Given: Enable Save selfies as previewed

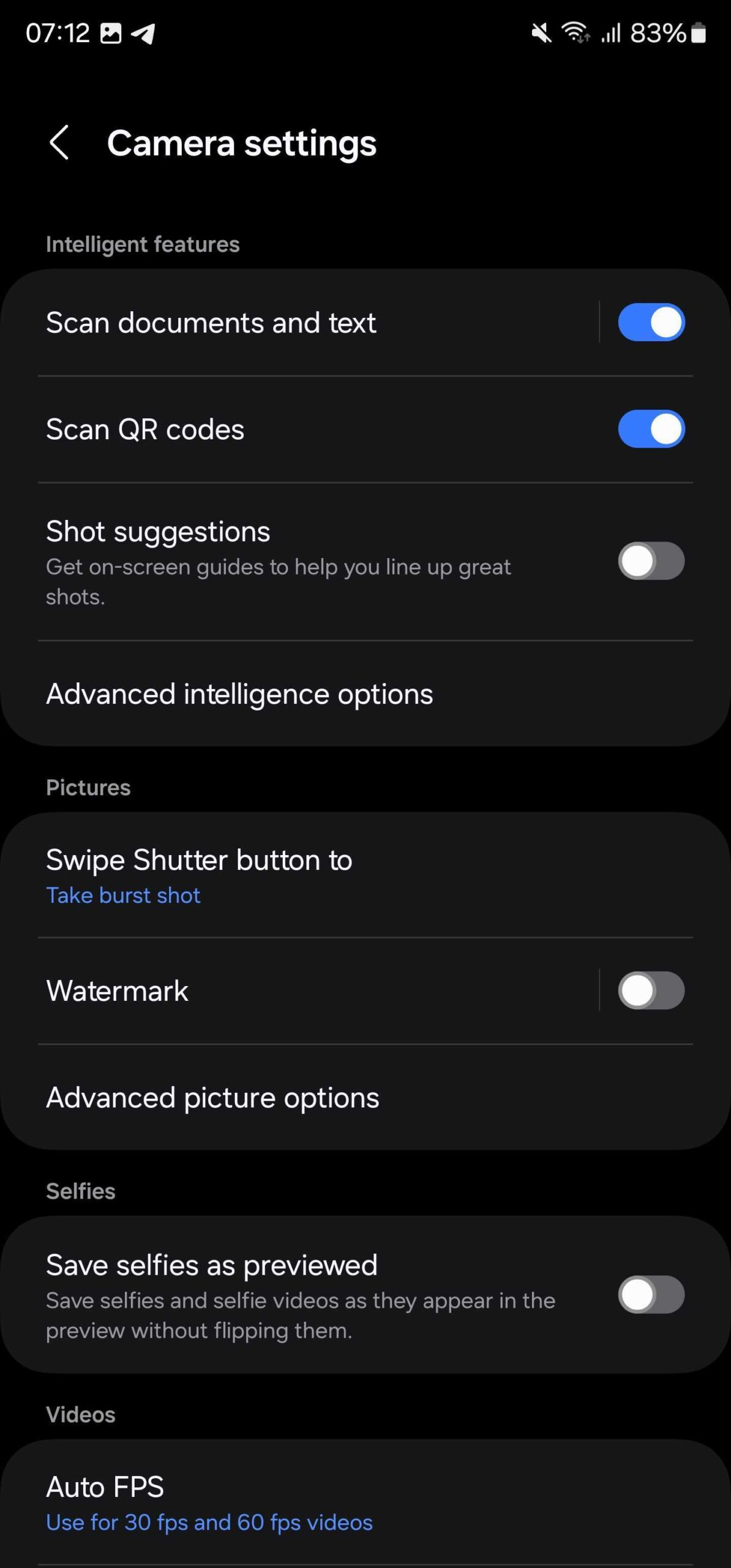Looking at the screenshot, I should [x=650, y=1294].
